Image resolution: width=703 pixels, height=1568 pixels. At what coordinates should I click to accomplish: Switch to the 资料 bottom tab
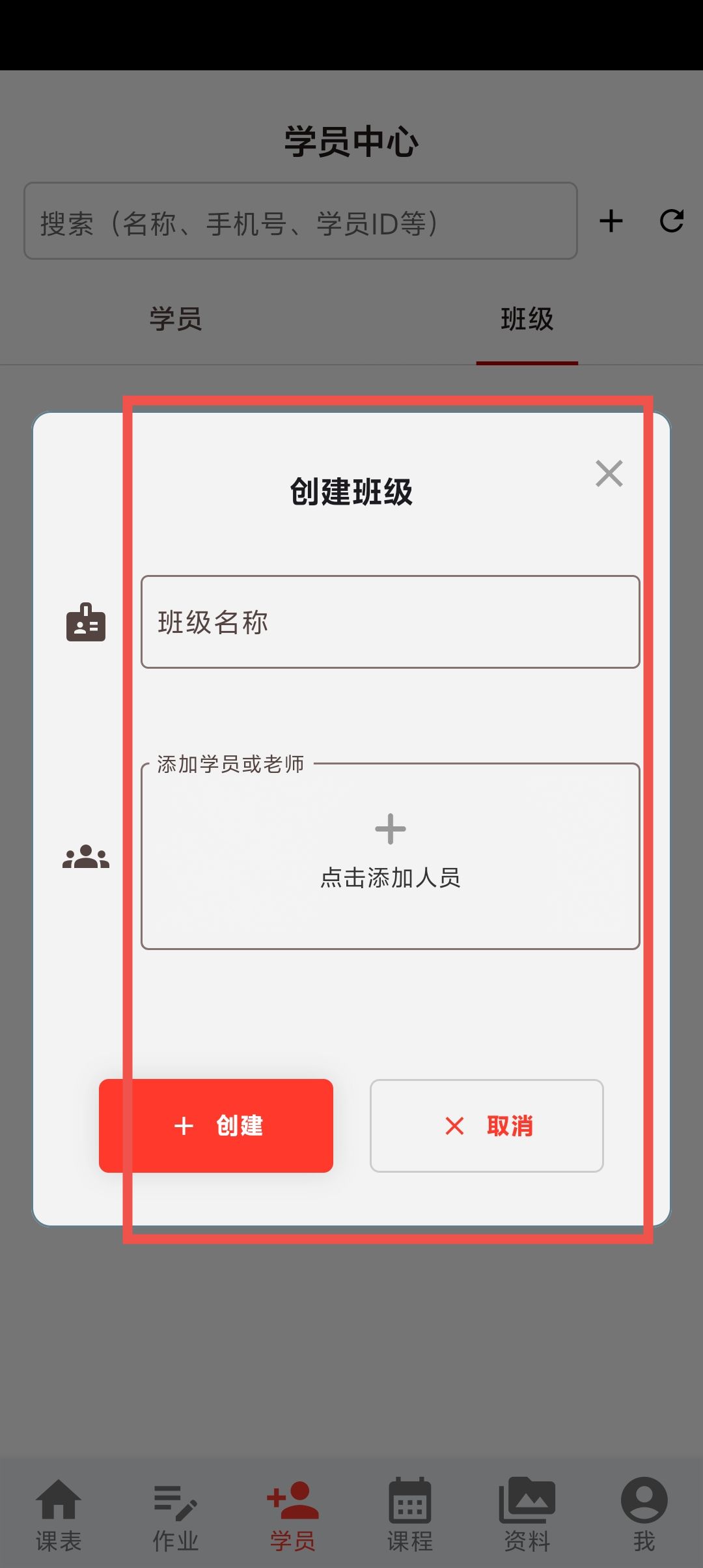coord(527,1515)
